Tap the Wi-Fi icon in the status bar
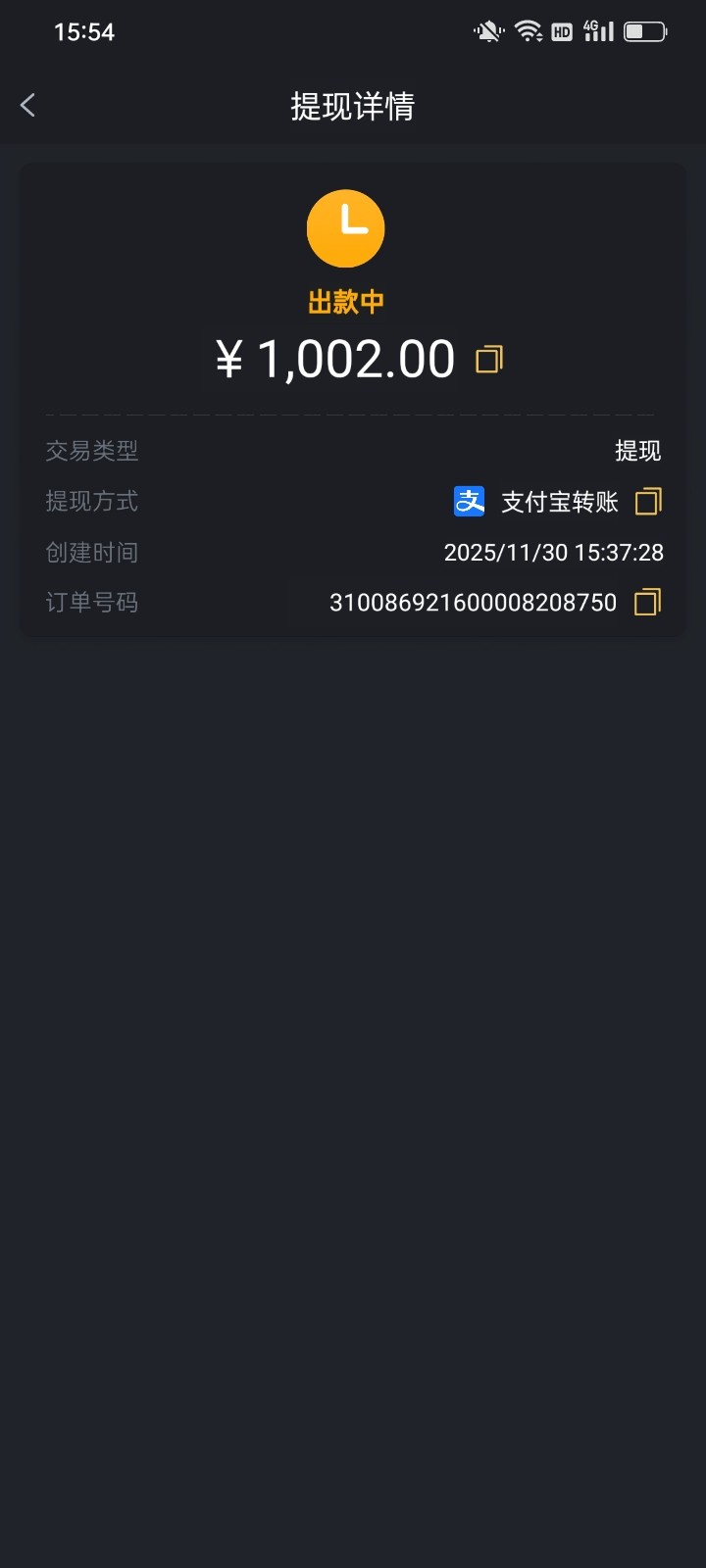706x1568 pixels. (x=528, y=30)
